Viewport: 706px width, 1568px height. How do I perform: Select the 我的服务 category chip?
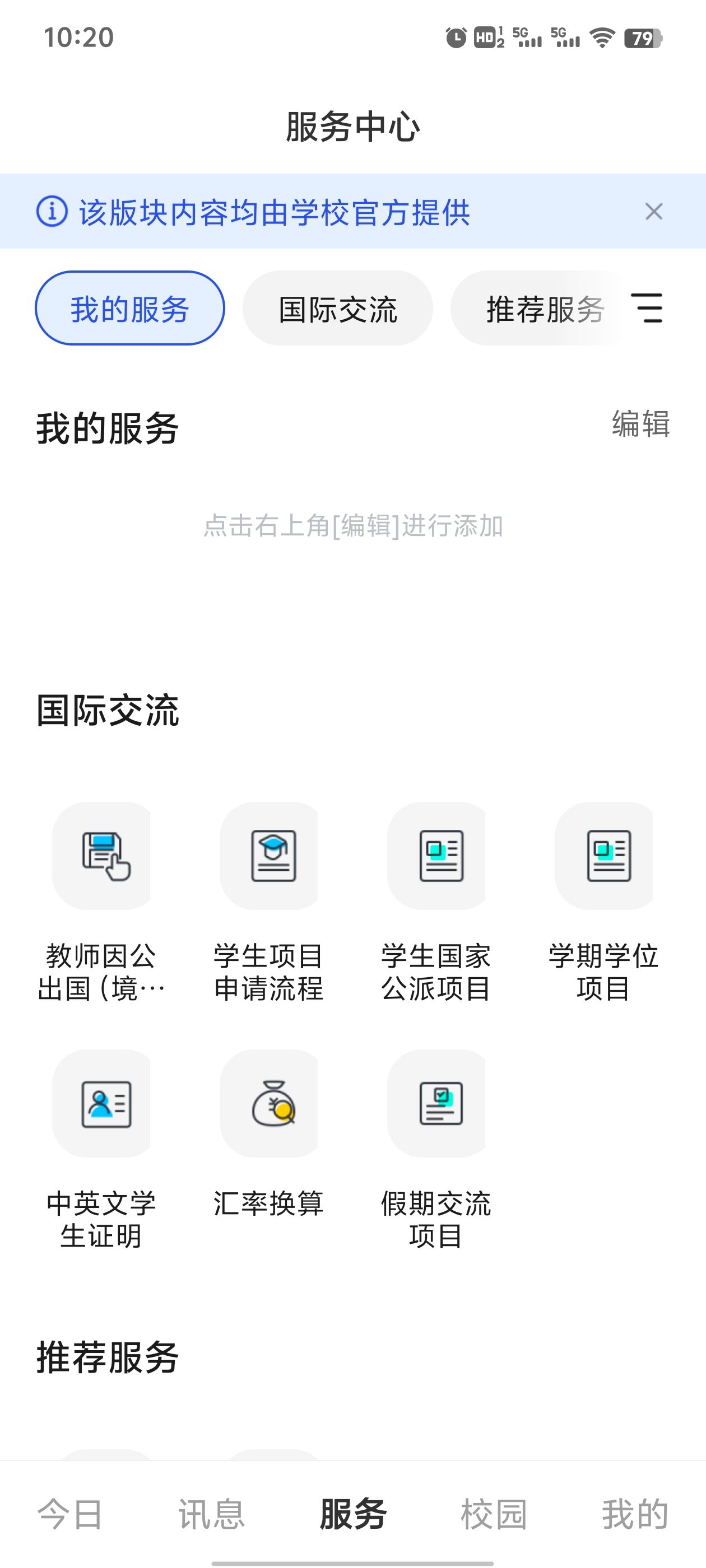(x=130, y=308)
